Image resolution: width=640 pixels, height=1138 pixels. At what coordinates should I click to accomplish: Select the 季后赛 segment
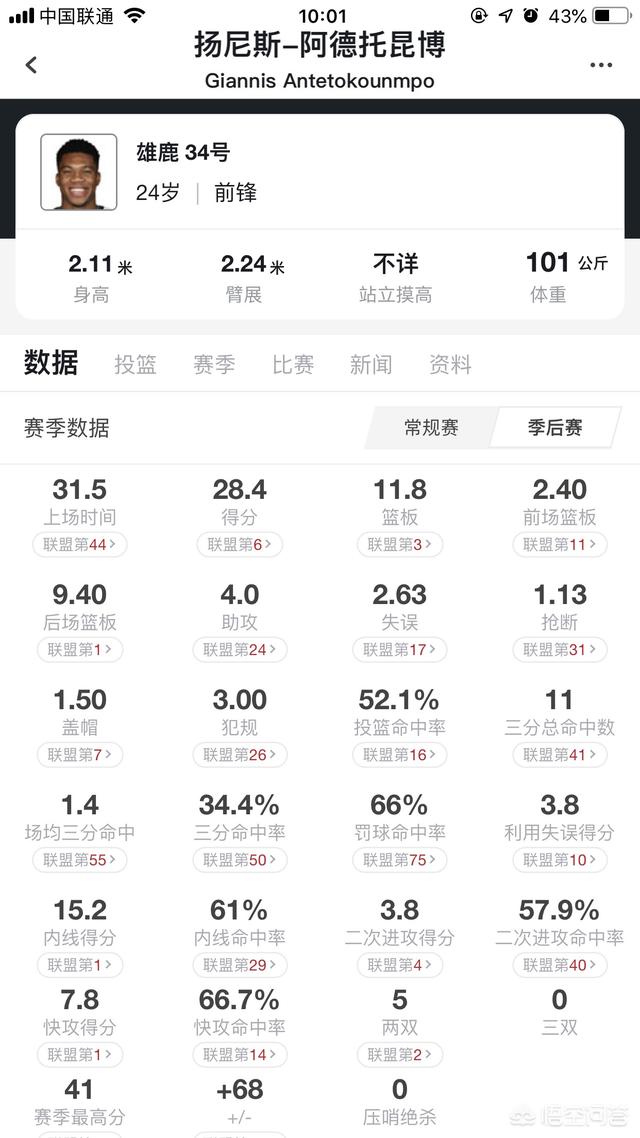click(x=554, y=428)
